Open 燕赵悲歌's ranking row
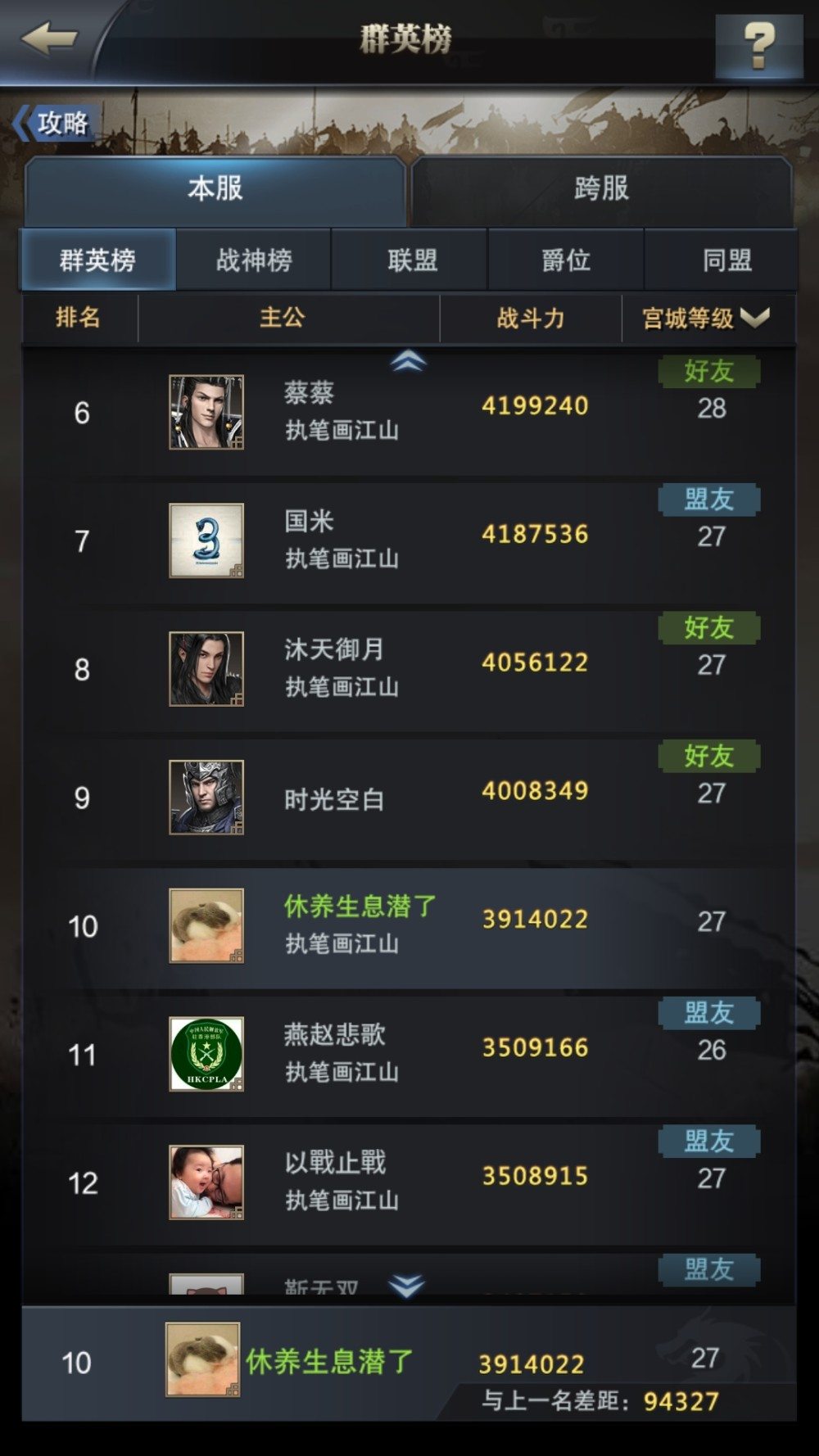The height and width of the screenshot is (1456, 819). pos(409,1054)
